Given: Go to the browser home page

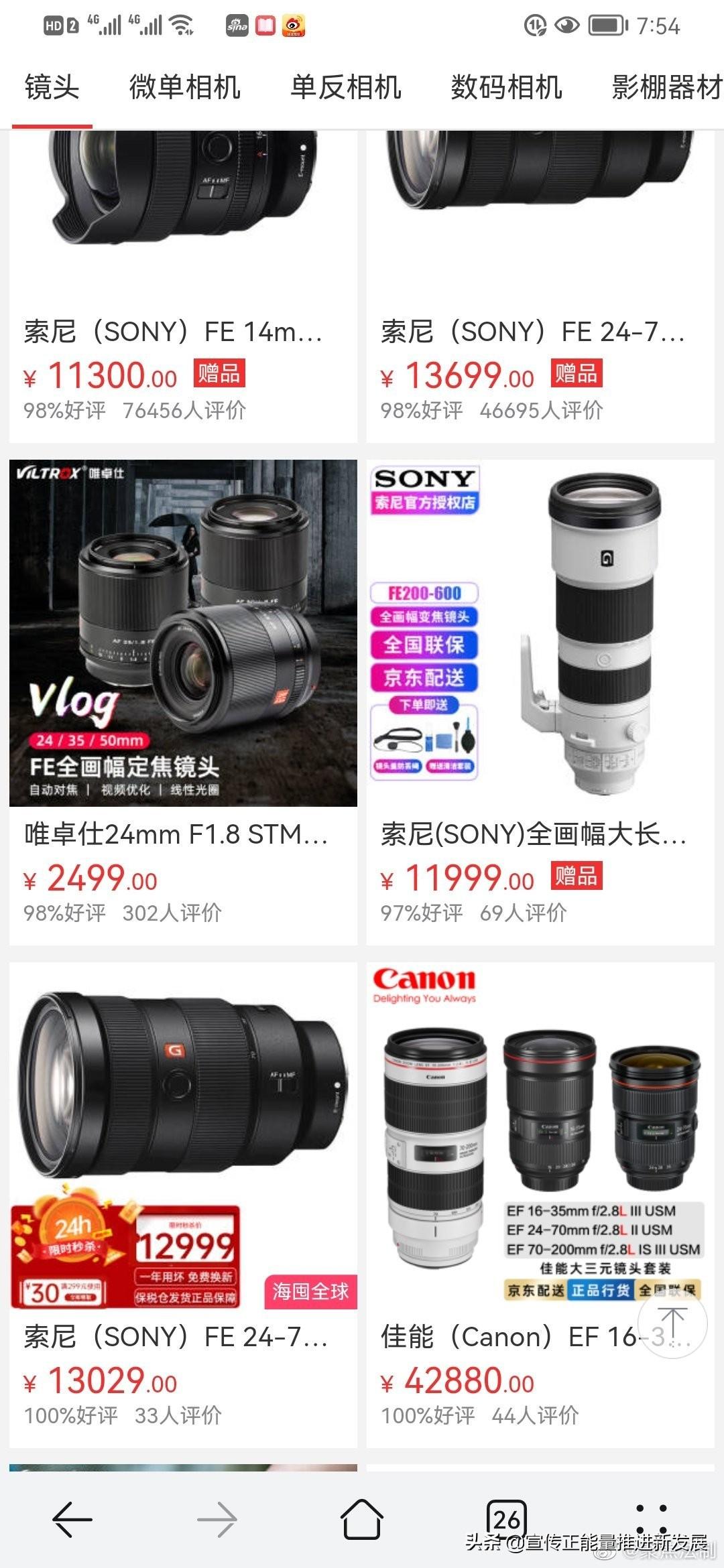Looking at the screenshot, I should point(362,1519).
